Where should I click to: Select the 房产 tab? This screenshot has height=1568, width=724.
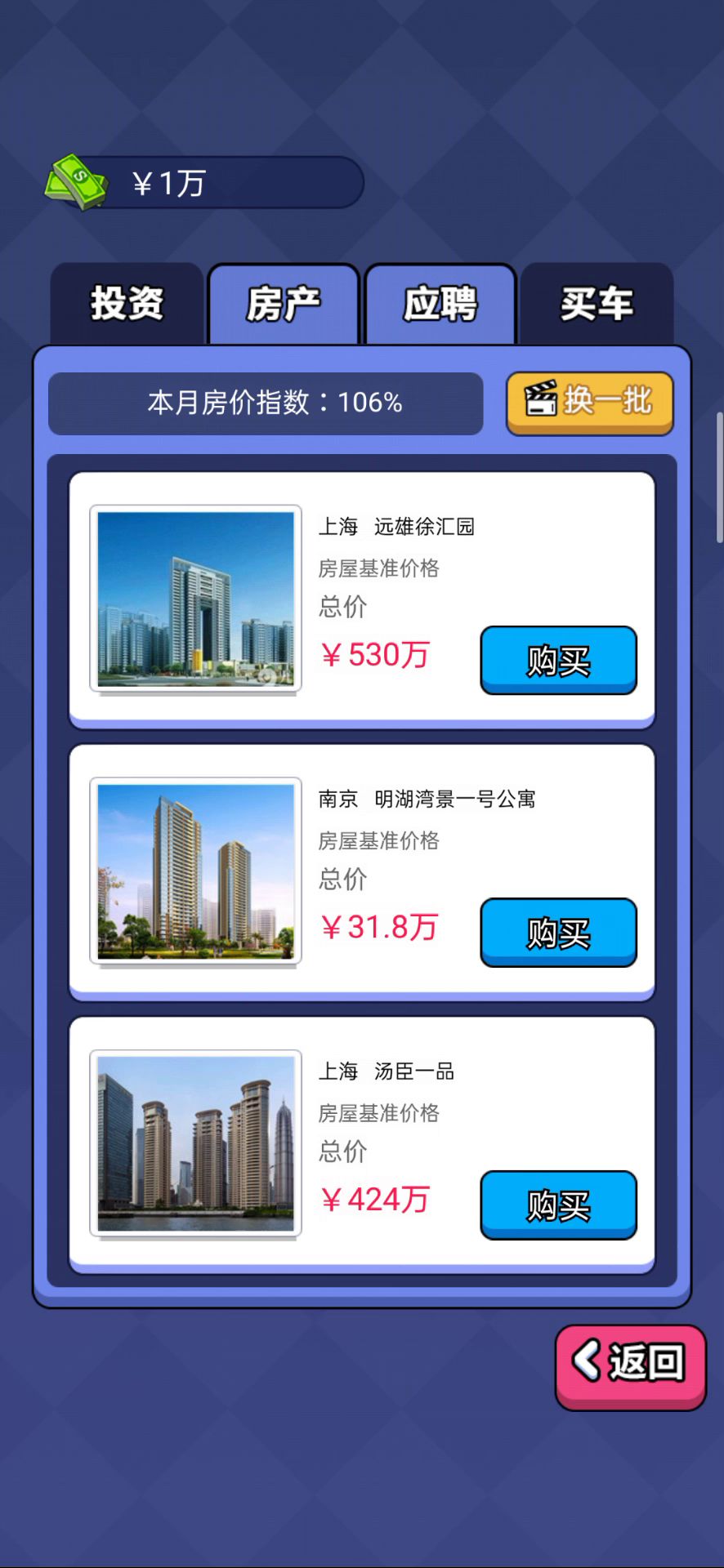click(284, 304)
